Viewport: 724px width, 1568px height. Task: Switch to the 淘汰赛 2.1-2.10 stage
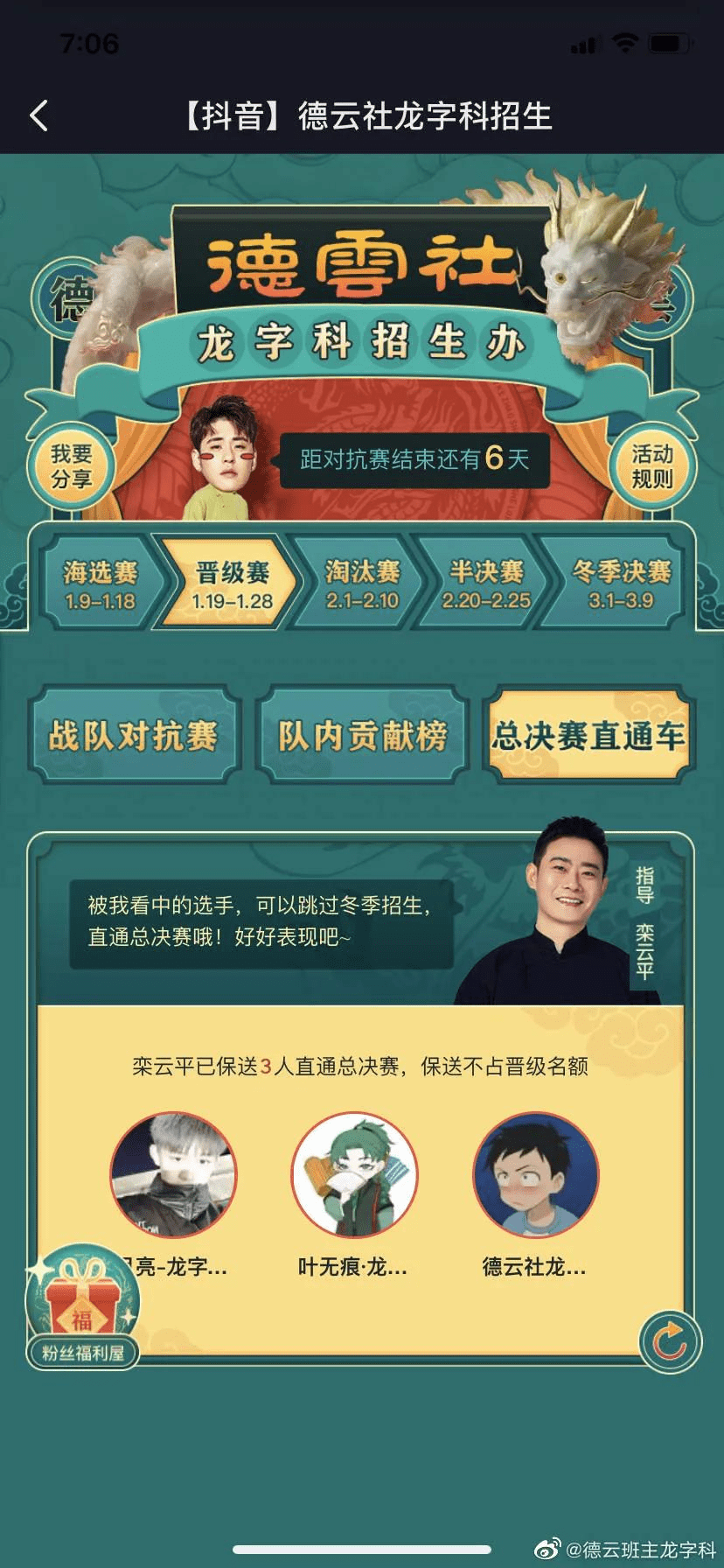[362, 584]
